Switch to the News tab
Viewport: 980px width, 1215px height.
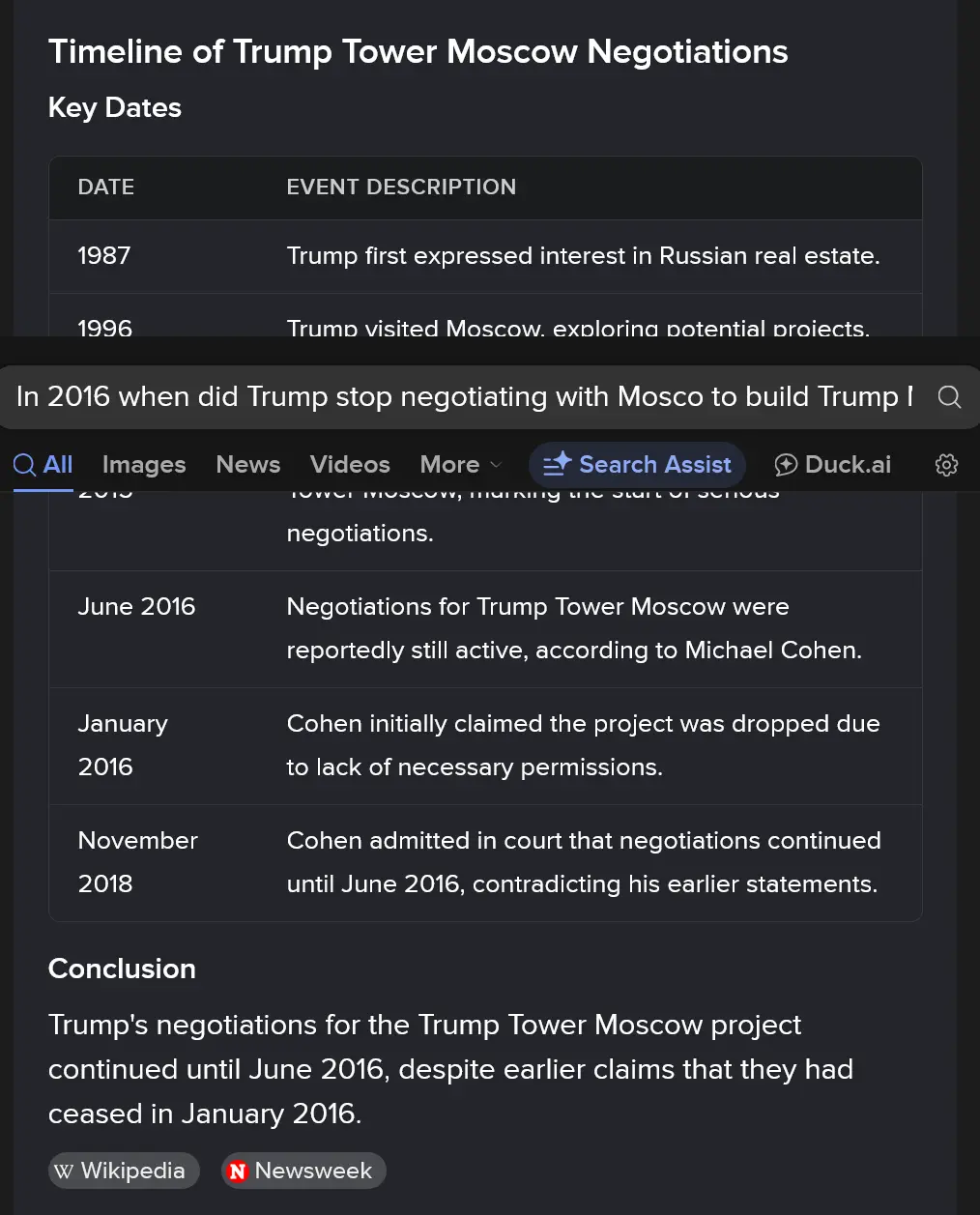[x=248, y=465]
